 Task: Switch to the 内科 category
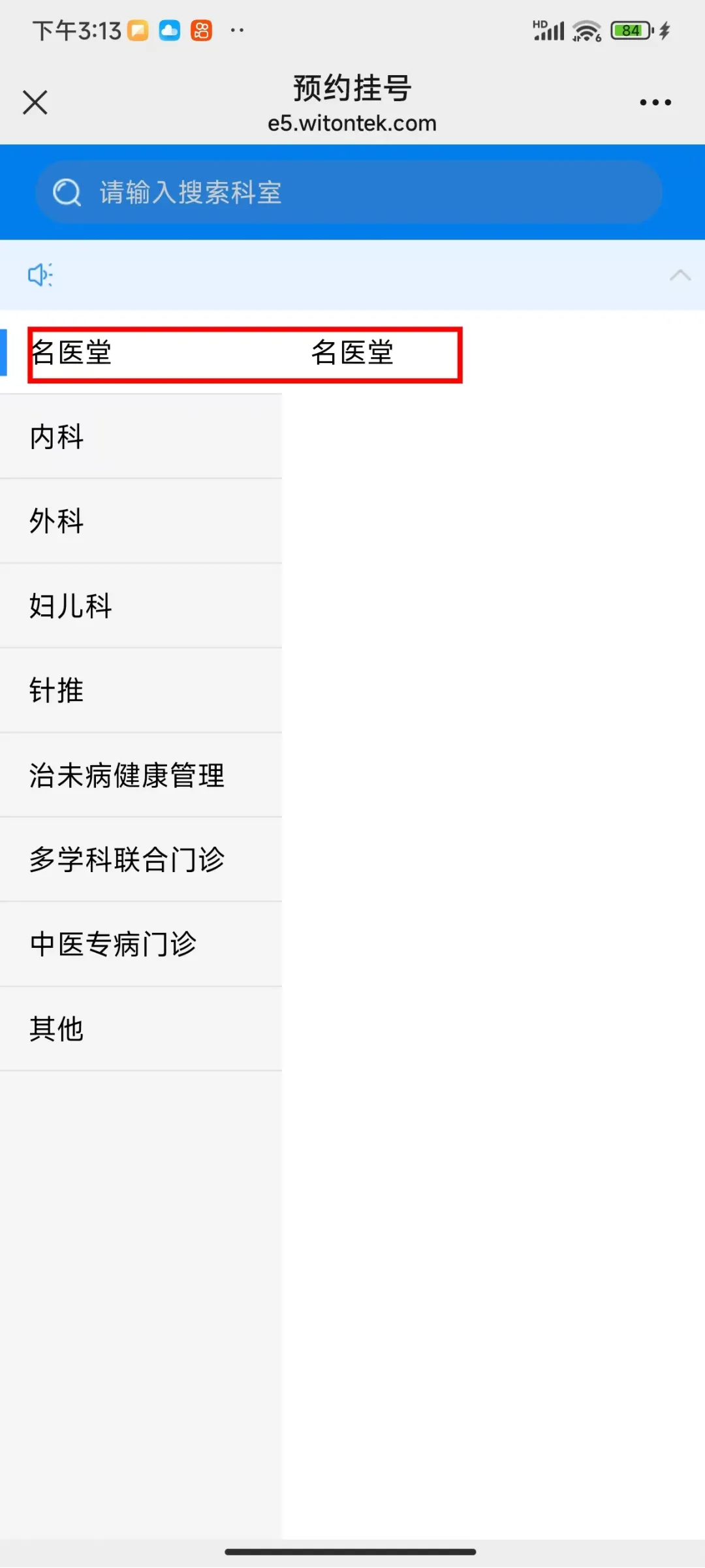pyautogui.click(x=141, y=437)
